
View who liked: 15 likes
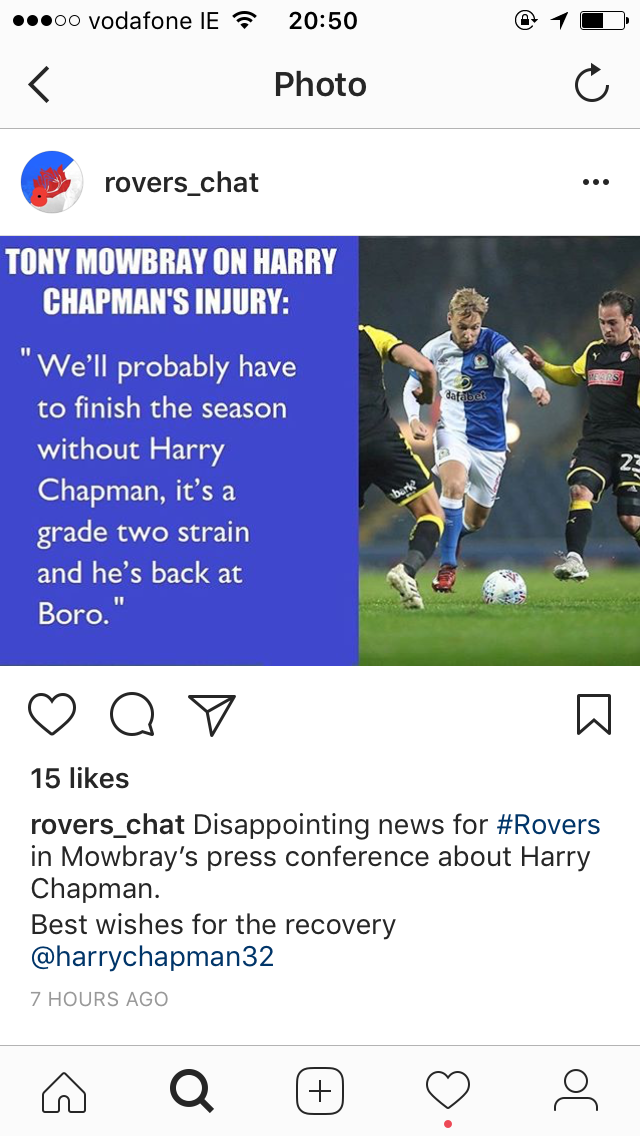coord(80,779)
